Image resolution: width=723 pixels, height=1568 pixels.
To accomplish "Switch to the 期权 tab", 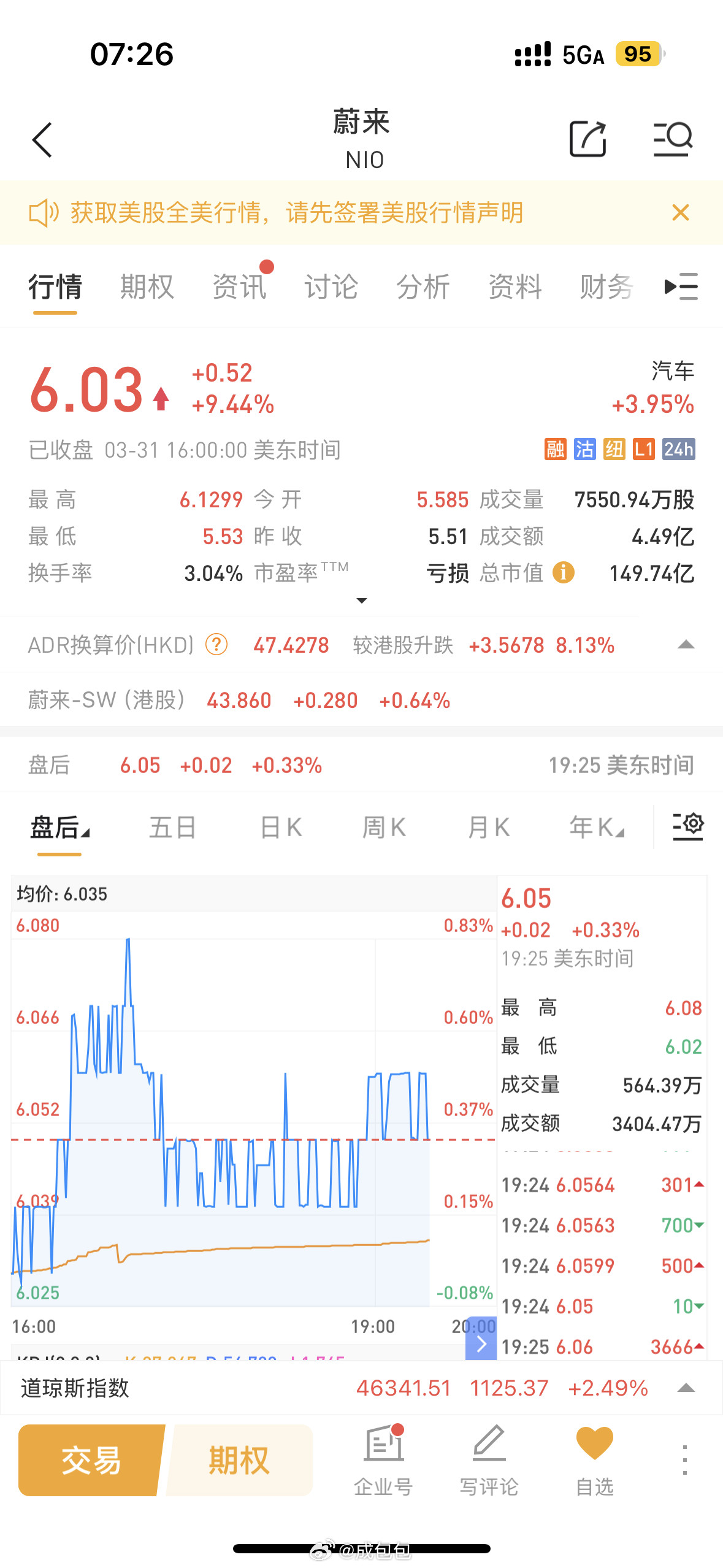I will (146, 286).
